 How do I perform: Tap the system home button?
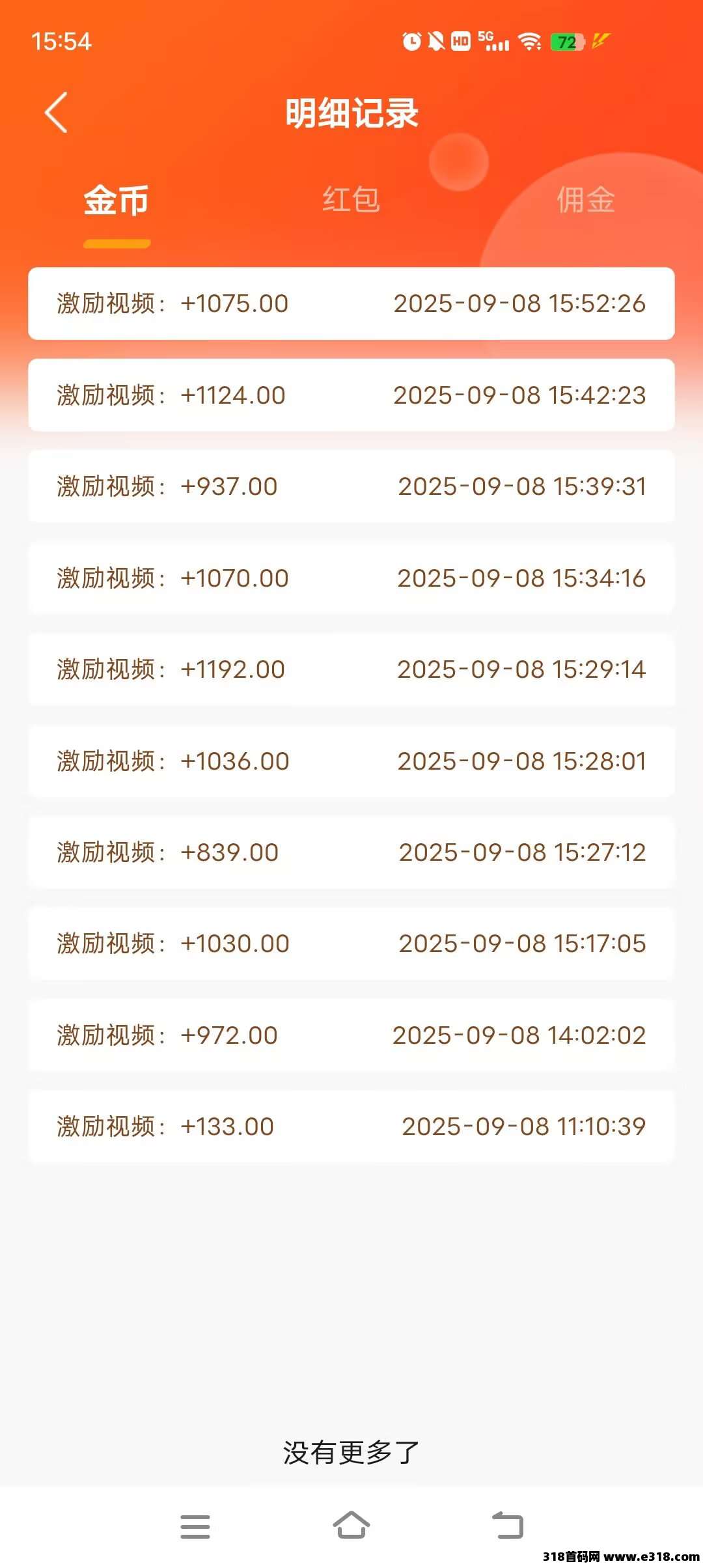point(351,1525)
